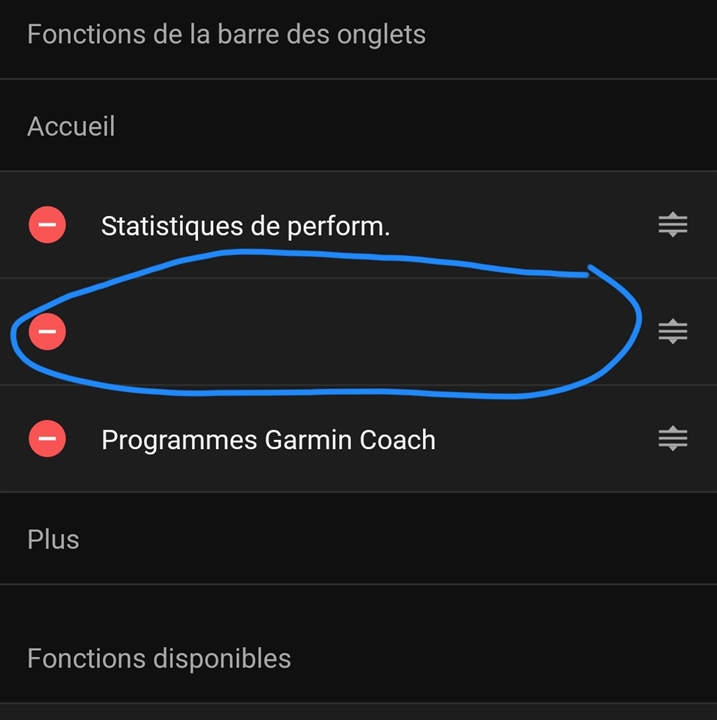Remove the blank unnamed function row
717x720 pixels.
pos(47,331)
